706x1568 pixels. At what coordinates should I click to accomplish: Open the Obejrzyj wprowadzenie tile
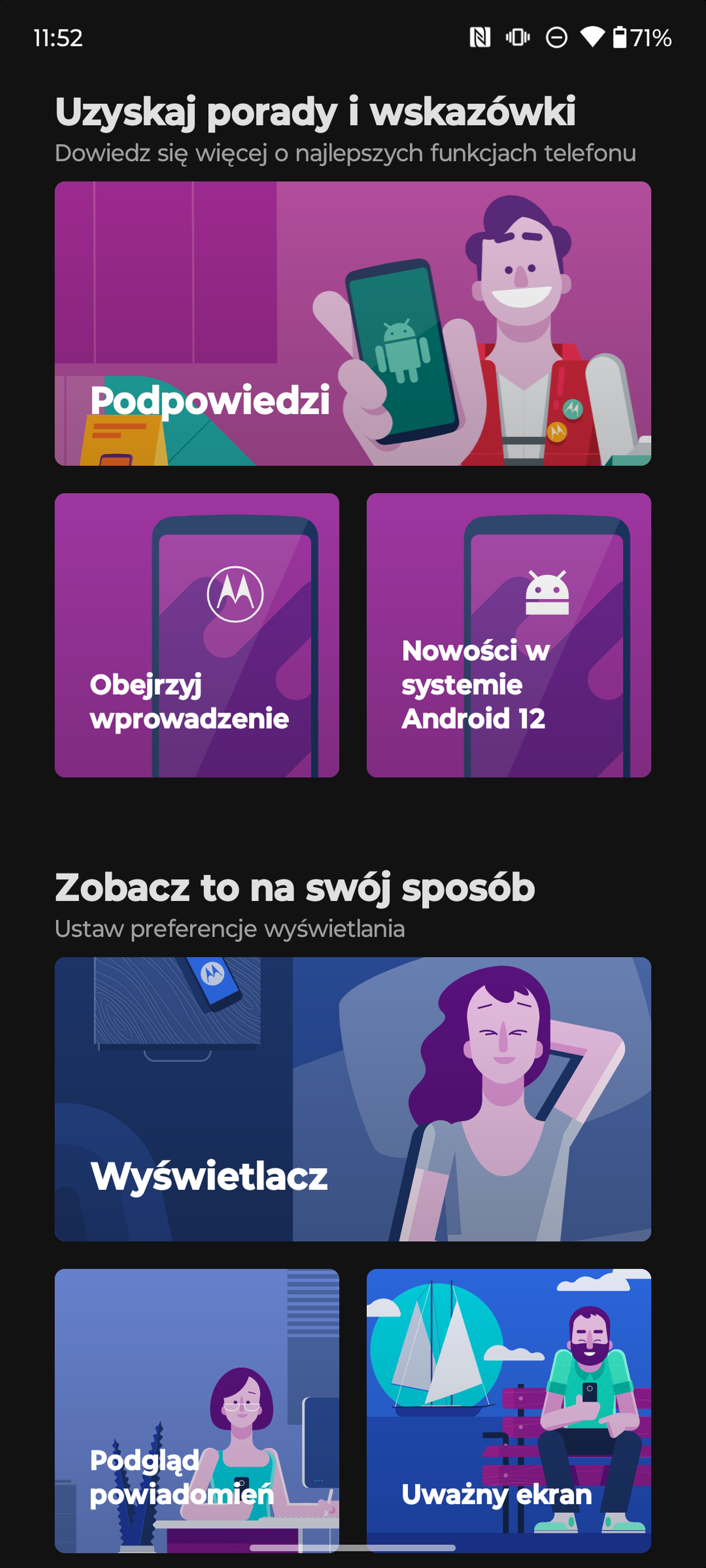coord(197,635)
